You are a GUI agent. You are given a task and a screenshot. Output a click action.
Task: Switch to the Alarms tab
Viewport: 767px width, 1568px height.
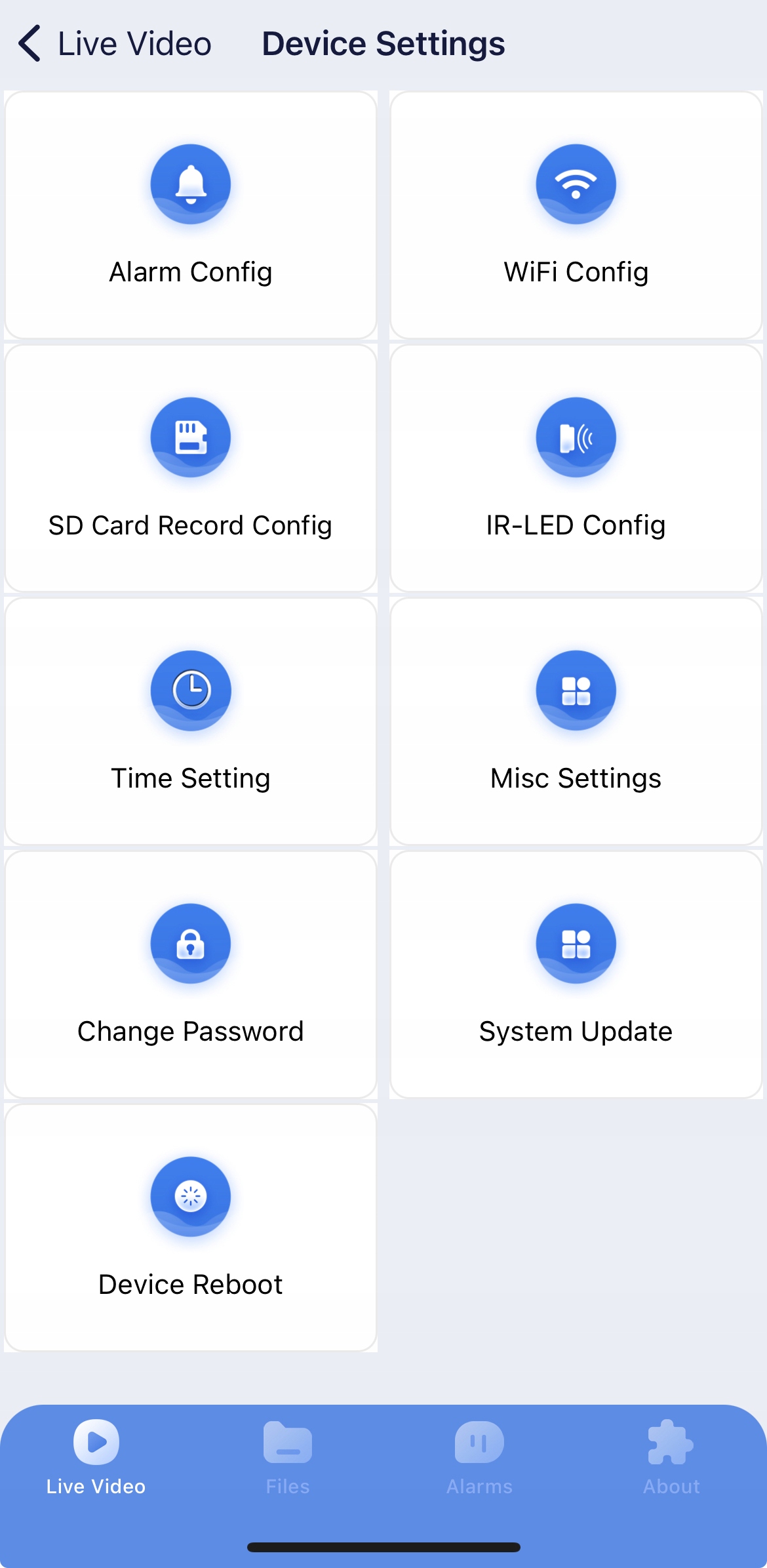[479, 1457]
